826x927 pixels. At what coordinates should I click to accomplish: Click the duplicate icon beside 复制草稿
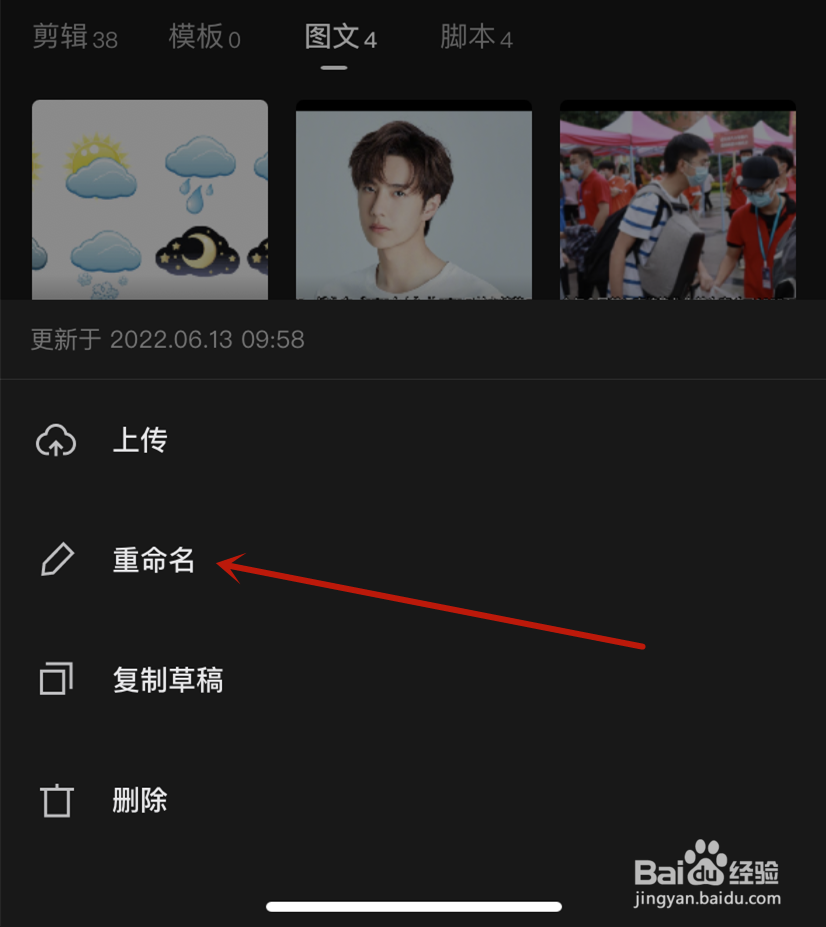pos(56,679)
